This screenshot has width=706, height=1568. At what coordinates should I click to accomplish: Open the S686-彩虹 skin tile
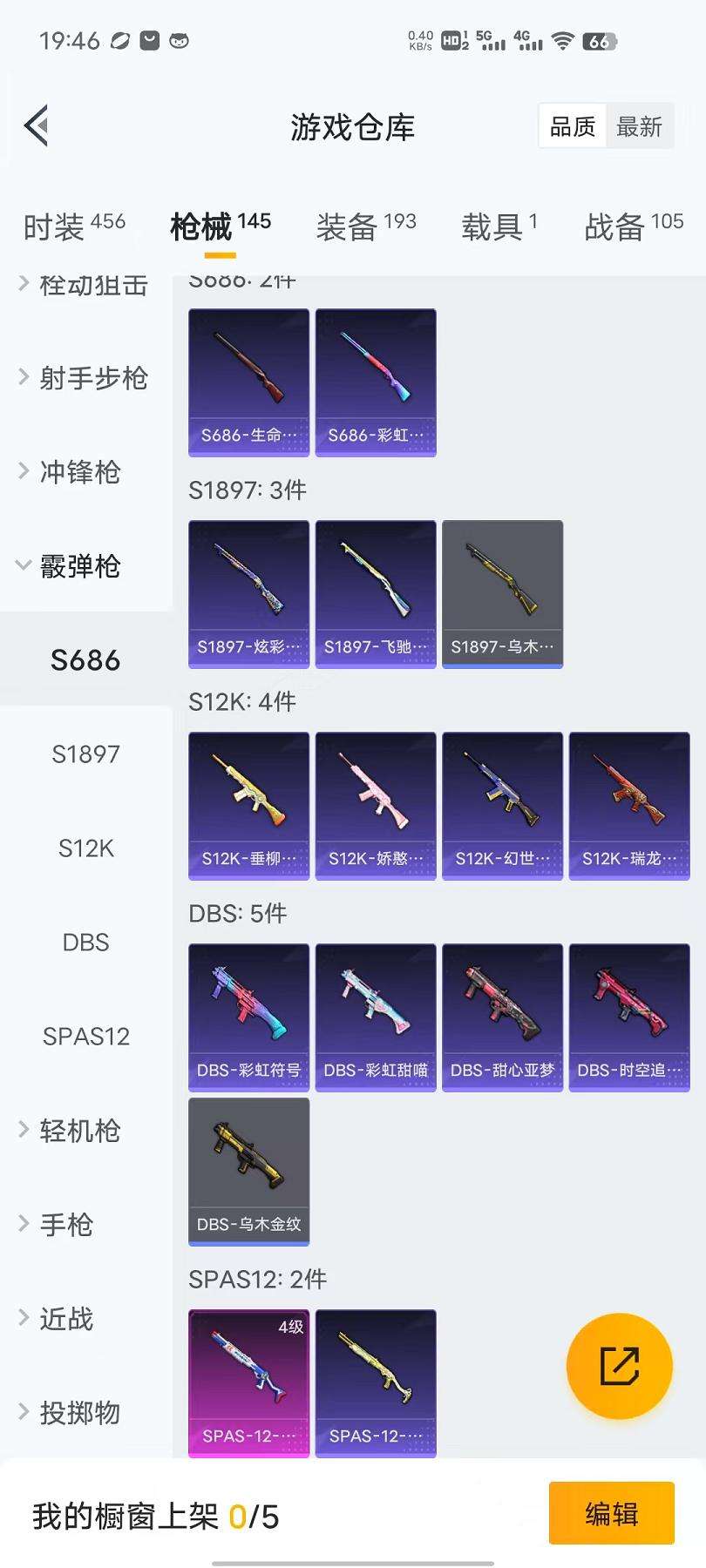[376, 382]
